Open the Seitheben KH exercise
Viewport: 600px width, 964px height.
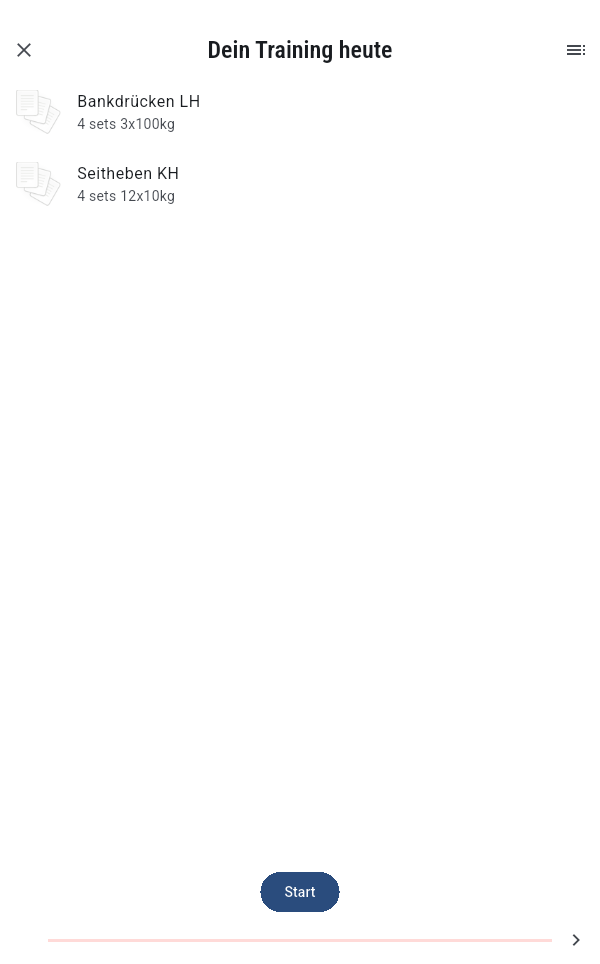tap(128, 184)
